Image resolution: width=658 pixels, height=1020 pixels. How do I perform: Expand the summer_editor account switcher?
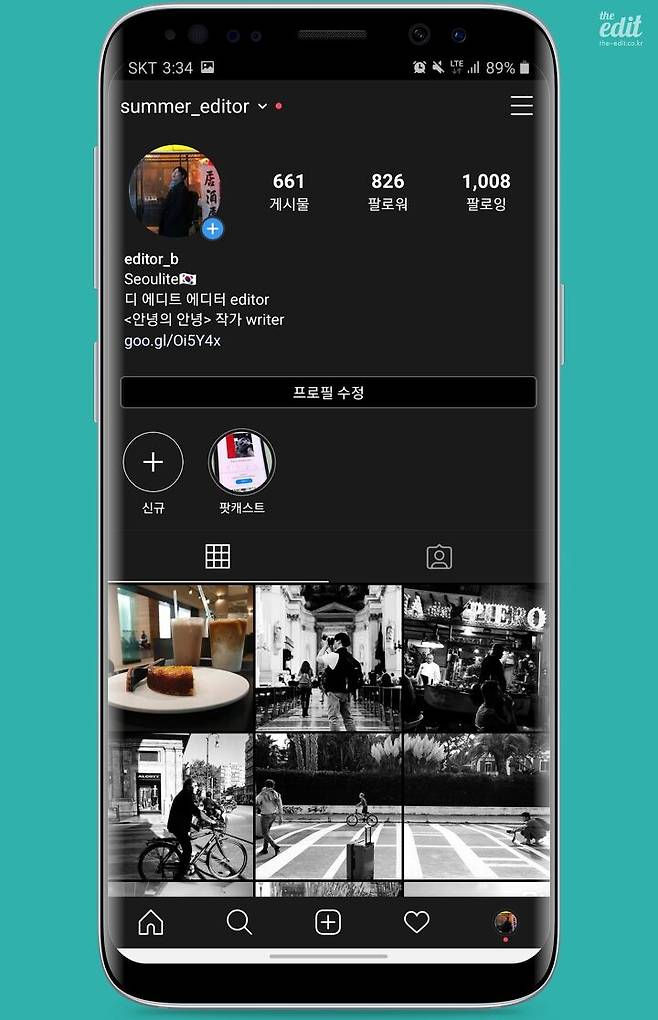coord(262,106)
